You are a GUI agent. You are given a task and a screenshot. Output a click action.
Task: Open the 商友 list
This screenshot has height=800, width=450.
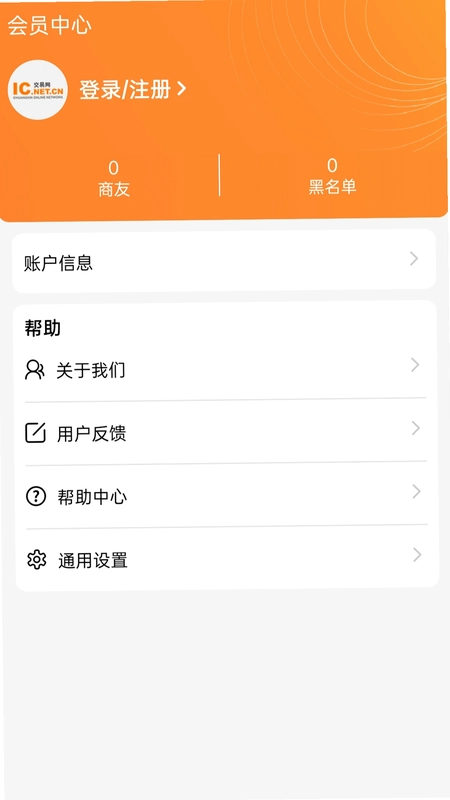tap(114, 179)
